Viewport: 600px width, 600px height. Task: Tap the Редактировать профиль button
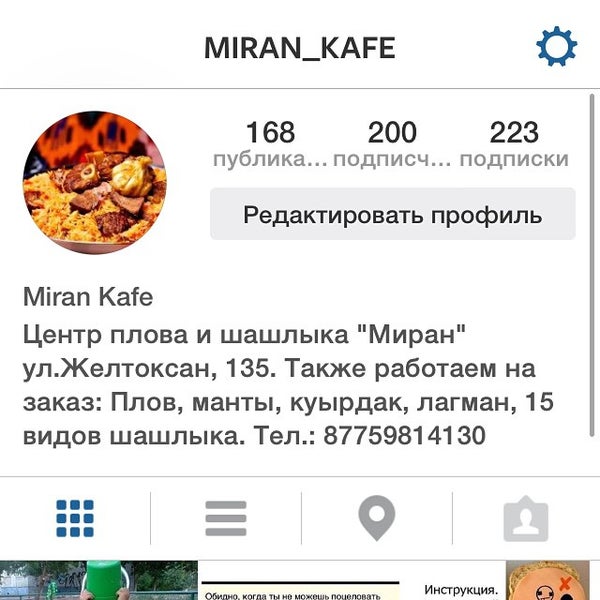pyautogui.click(x=392, y=214)
